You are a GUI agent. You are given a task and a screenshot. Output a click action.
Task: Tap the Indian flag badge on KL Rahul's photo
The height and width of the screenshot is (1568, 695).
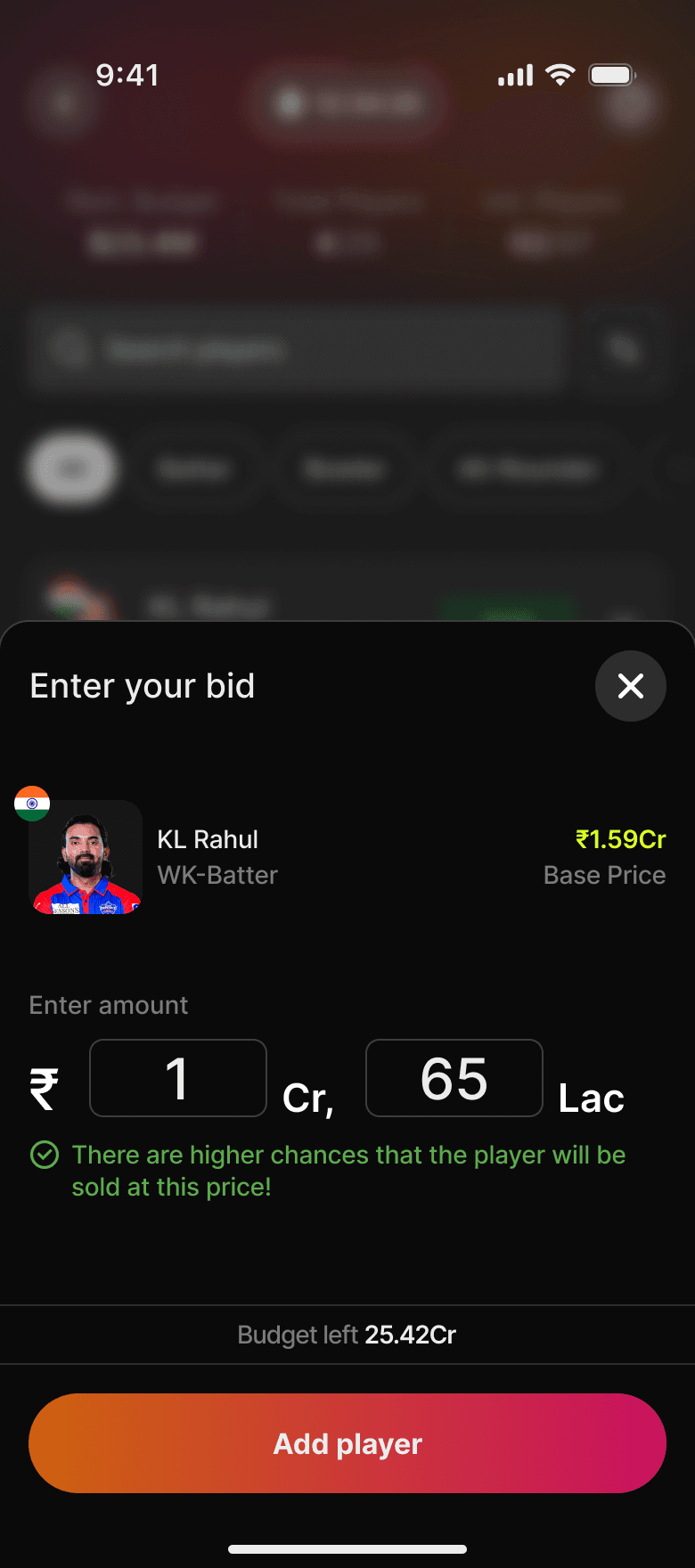click(x=32, y=803)
